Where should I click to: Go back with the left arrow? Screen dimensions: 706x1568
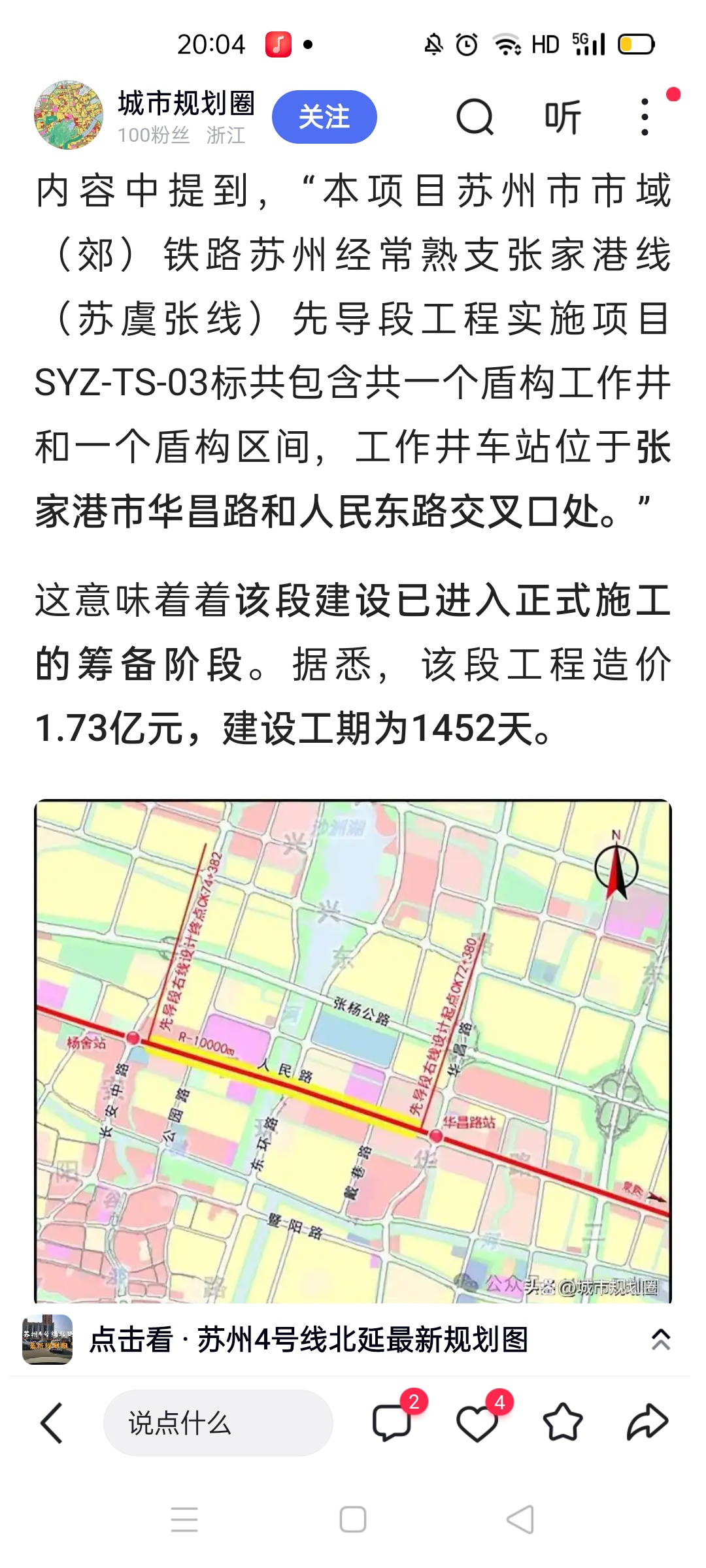pyautogui.click(x=52, y=1422)
